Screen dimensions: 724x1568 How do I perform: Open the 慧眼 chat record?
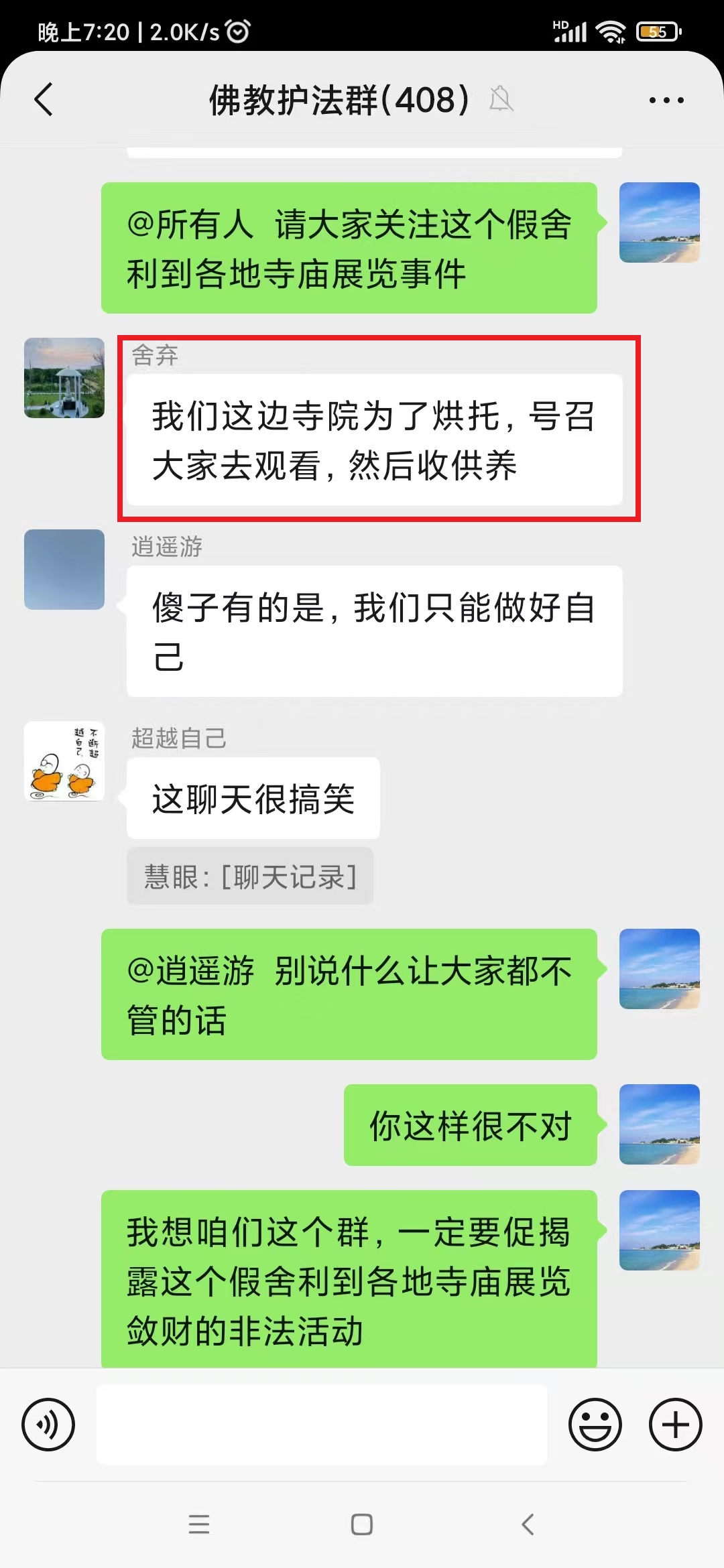pos(250,876)
